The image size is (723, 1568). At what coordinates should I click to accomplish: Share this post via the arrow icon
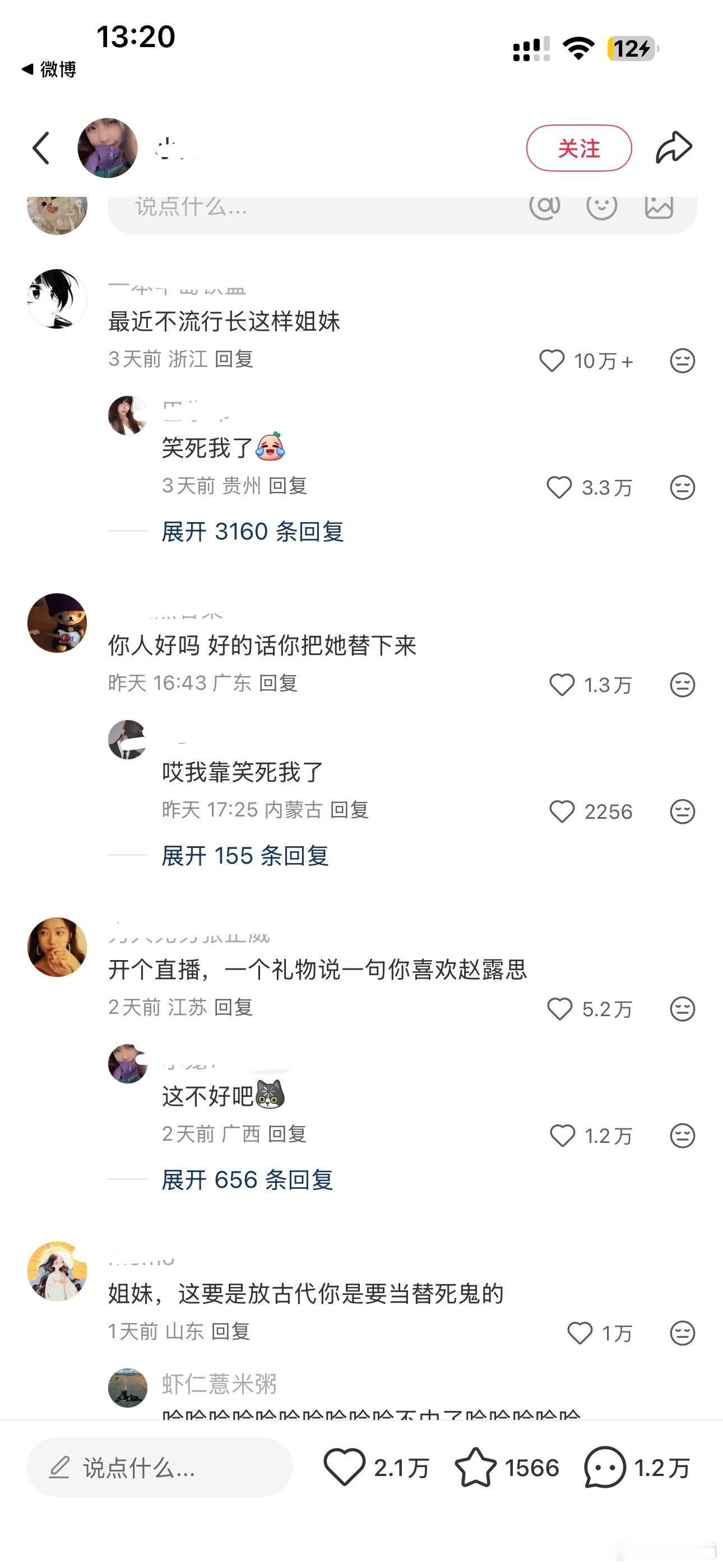[674, 147]
